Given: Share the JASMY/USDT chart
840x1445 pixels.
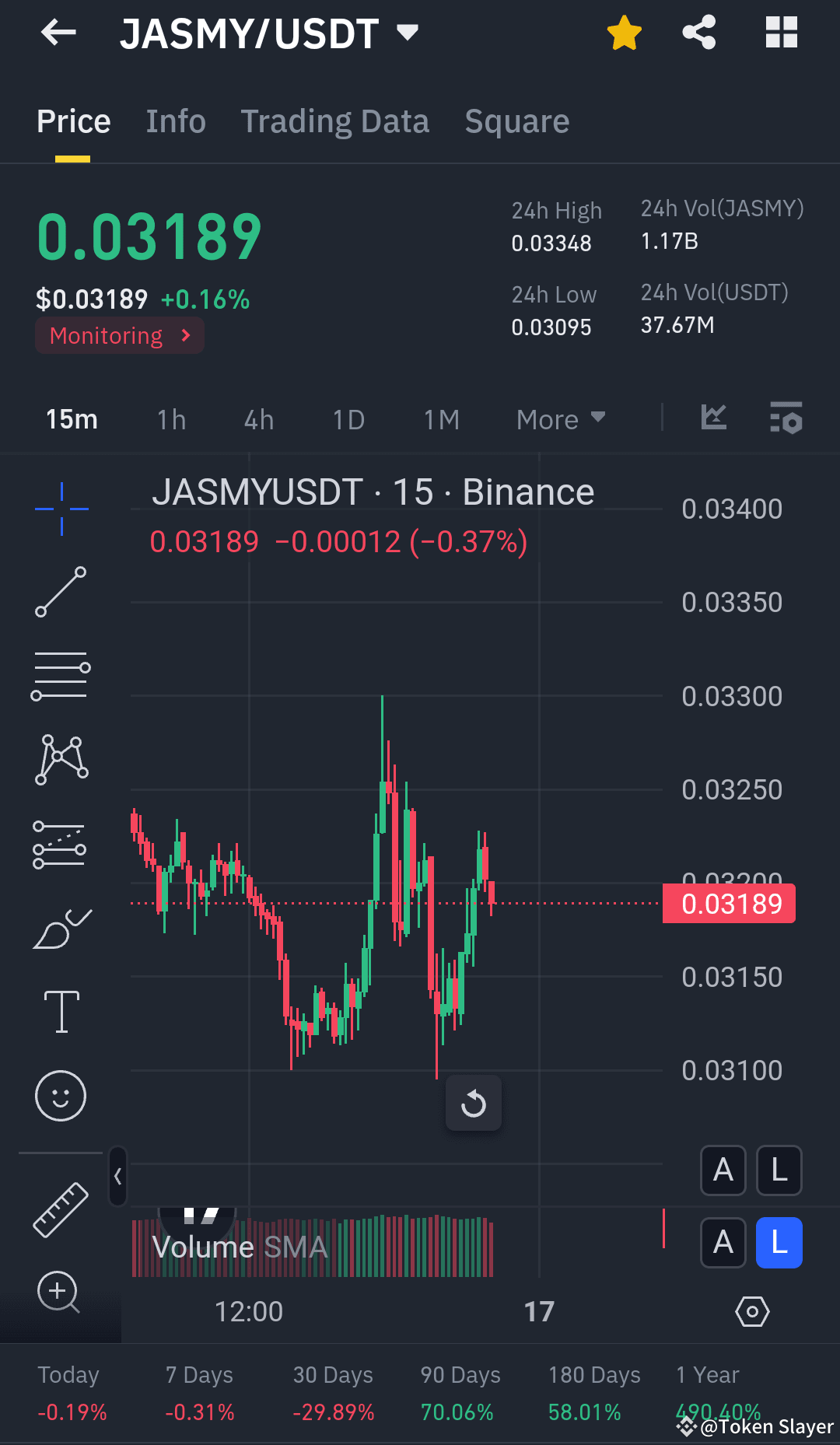Looking at the screenshot, I should tap(699, 32).
